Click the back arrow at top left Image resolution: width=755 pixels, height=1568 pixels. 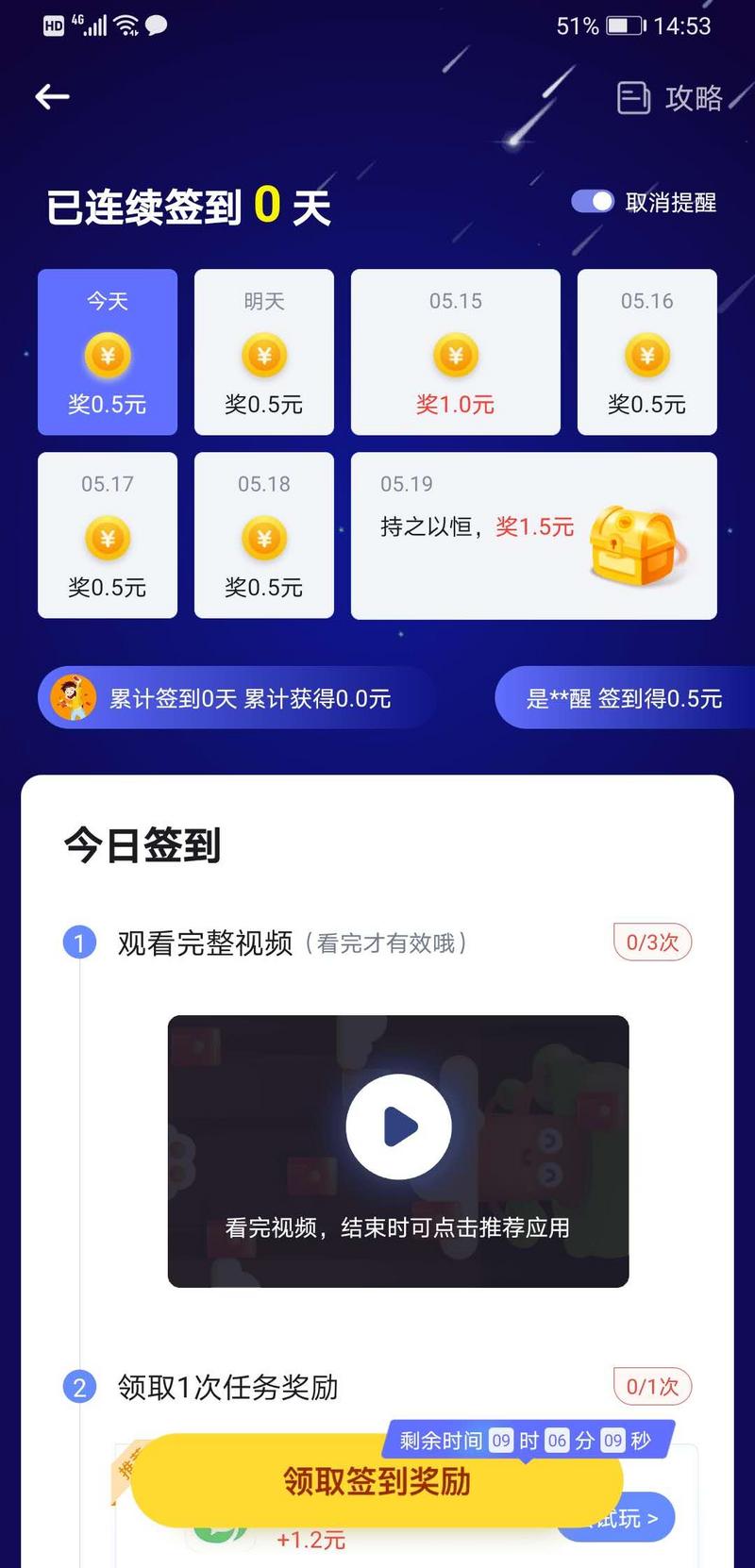tap(52, 97)
